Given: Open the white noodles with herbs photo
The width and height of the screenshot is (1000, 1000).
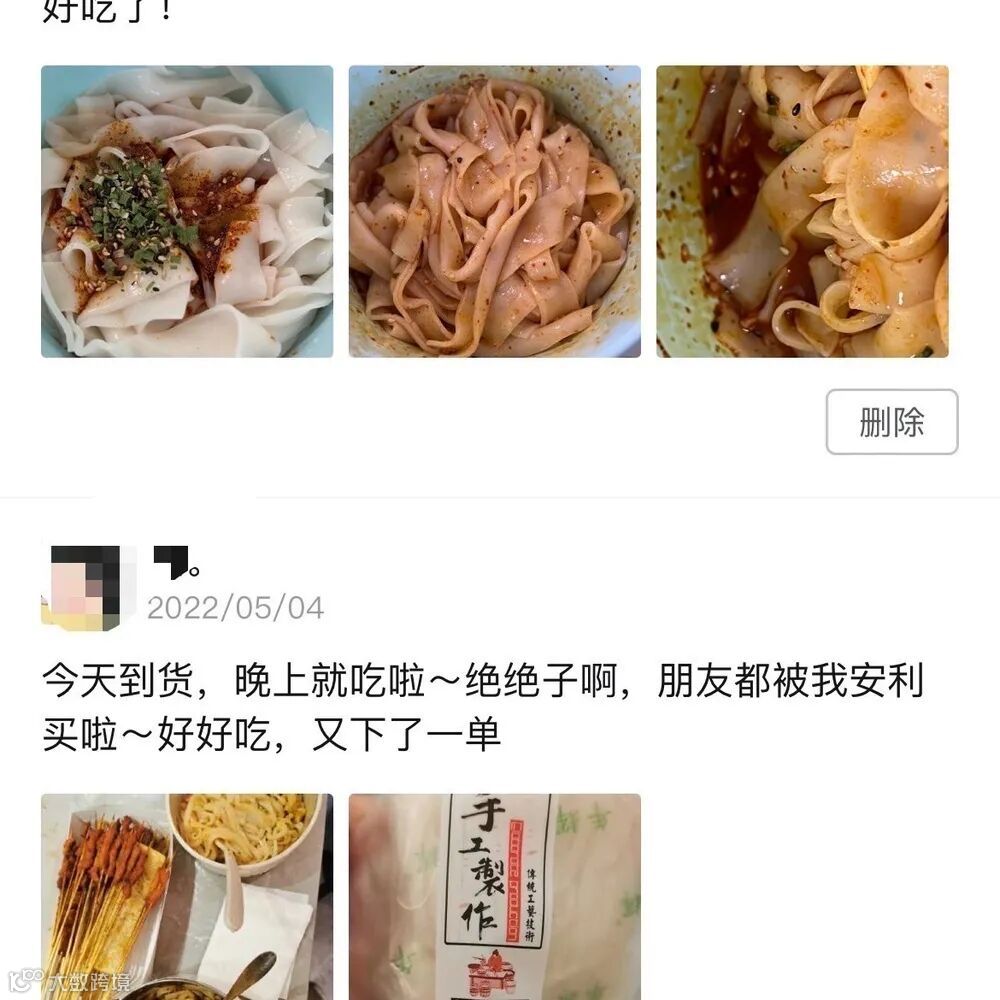Looking at the screenshot, I should pos(187,212).
